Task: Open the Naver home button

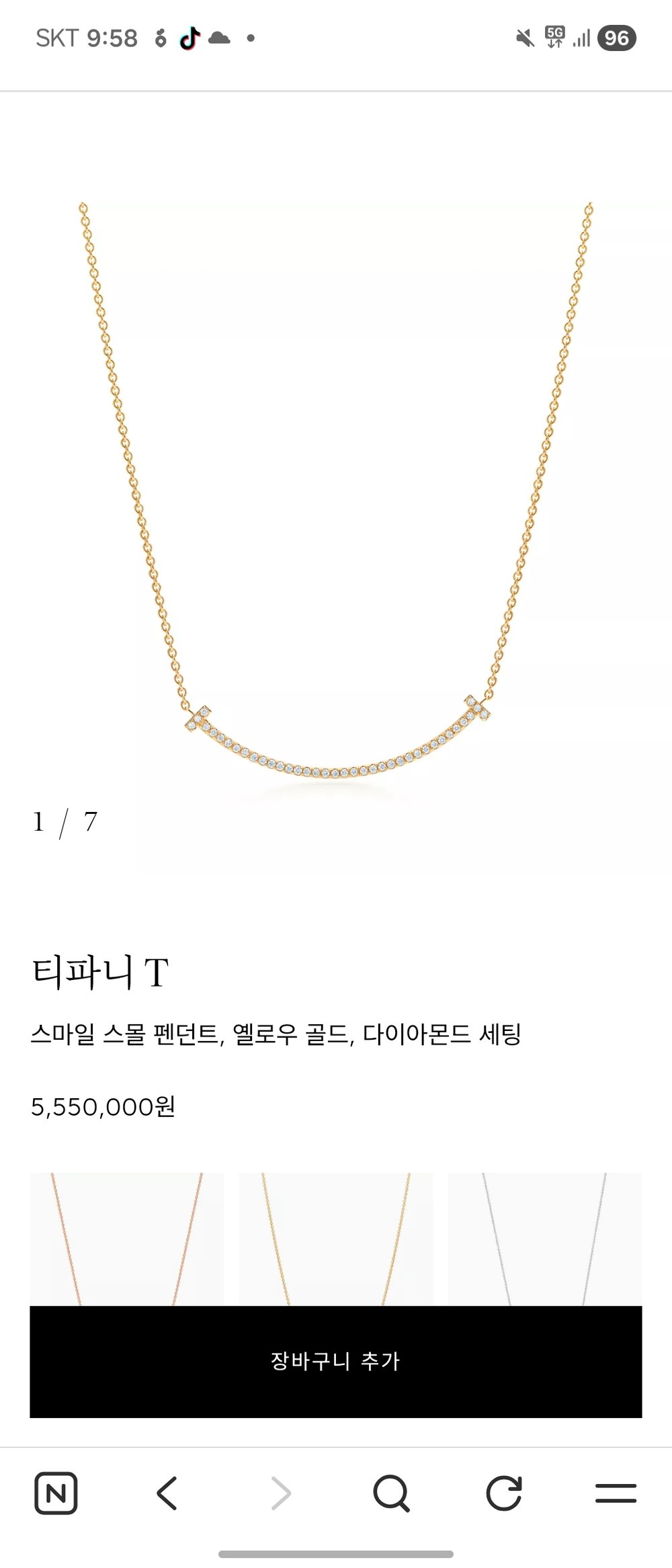Action: [56, 1493]
